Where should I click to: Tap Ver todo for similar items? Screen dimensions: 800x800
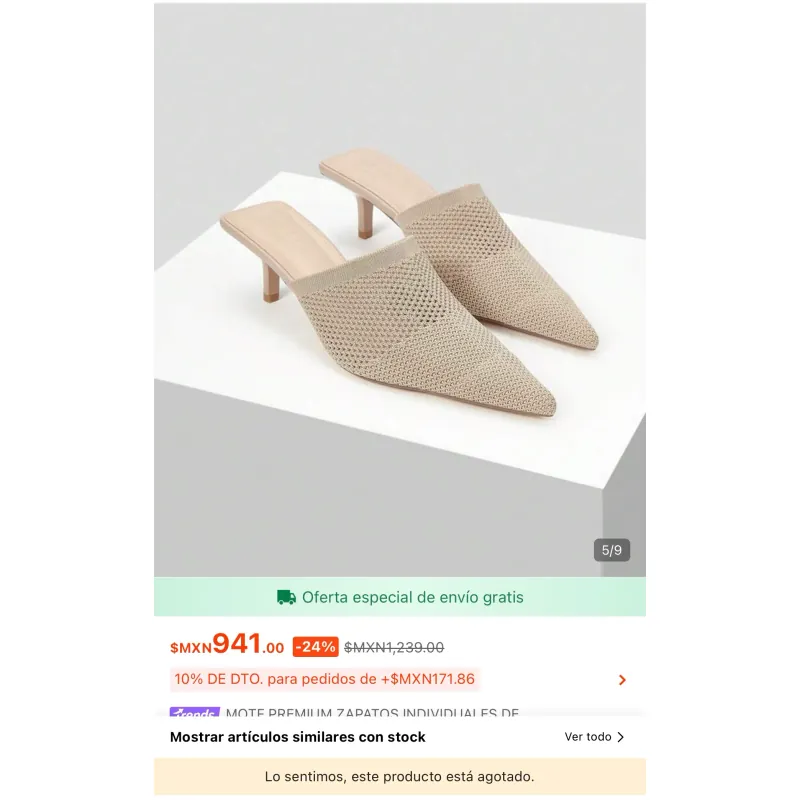click(594, 737)
